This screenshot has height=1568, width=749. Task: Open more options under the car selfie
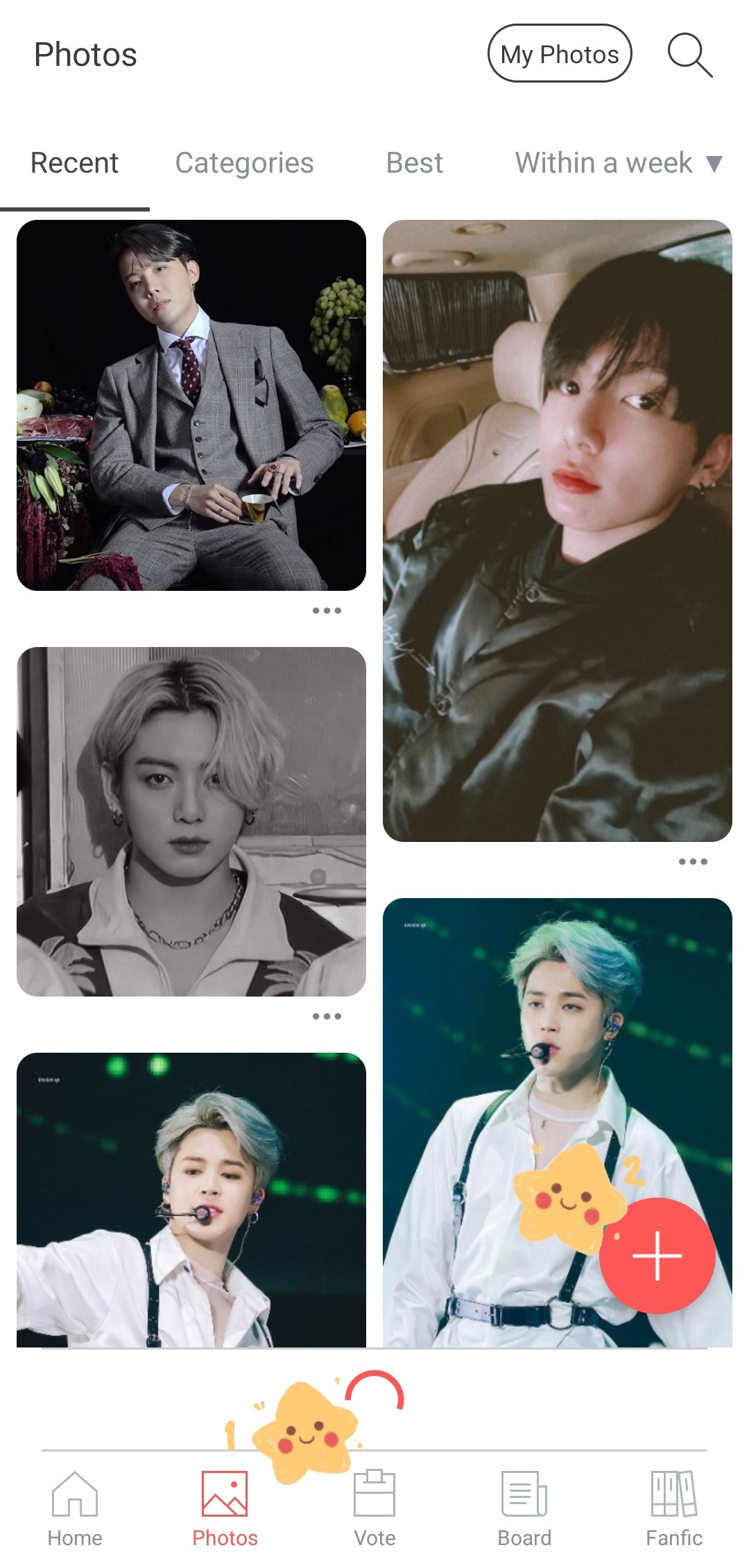pyautogui.click(x=693, y=862)
